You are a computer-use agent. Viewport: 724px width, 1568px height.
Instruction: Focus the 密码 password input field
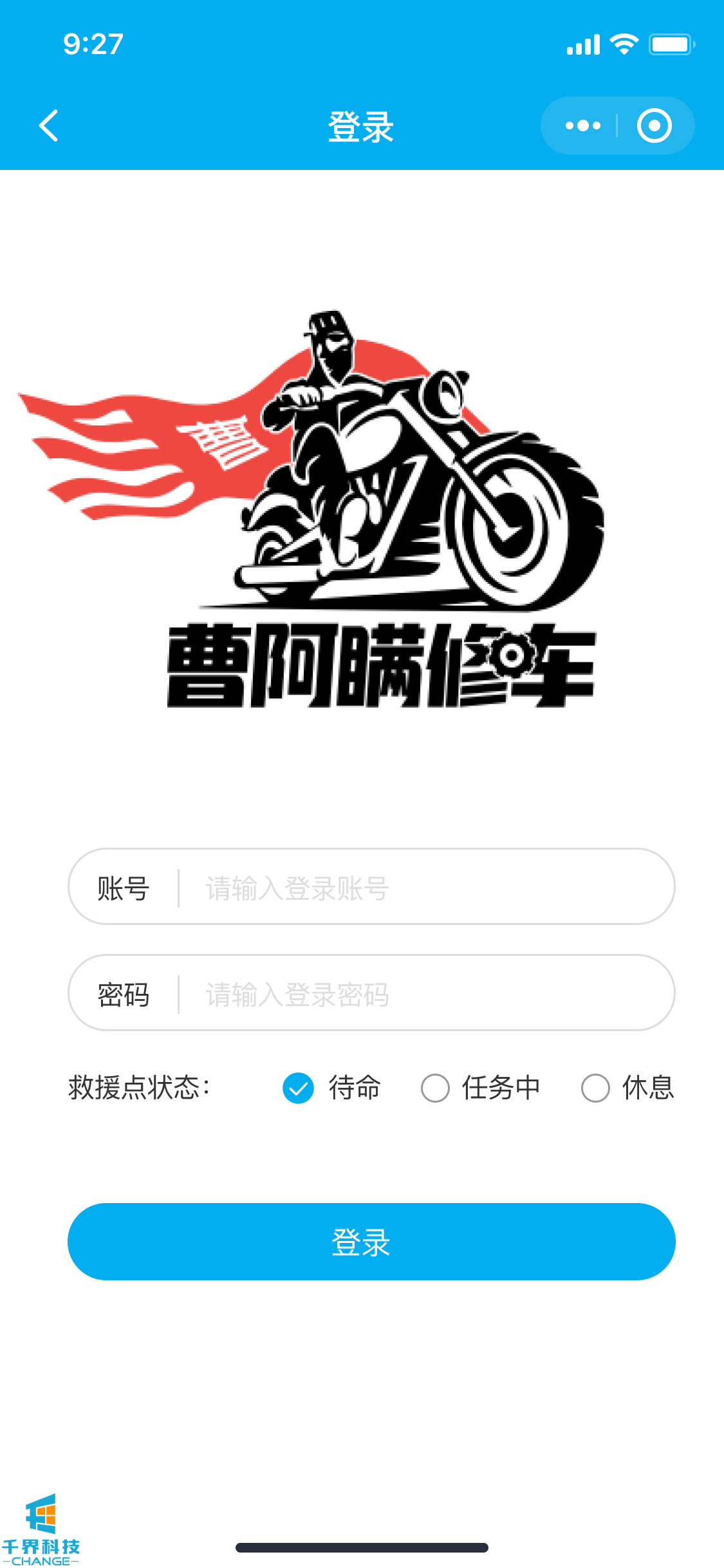(x=425, y=994)
